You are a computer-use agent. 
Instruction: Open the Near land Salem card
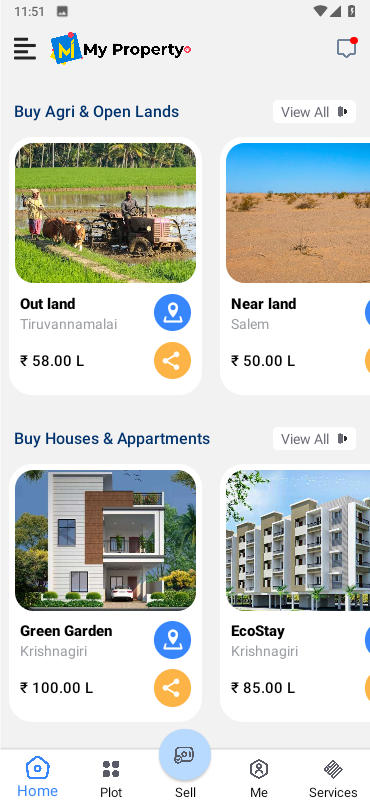pos(295,266)
